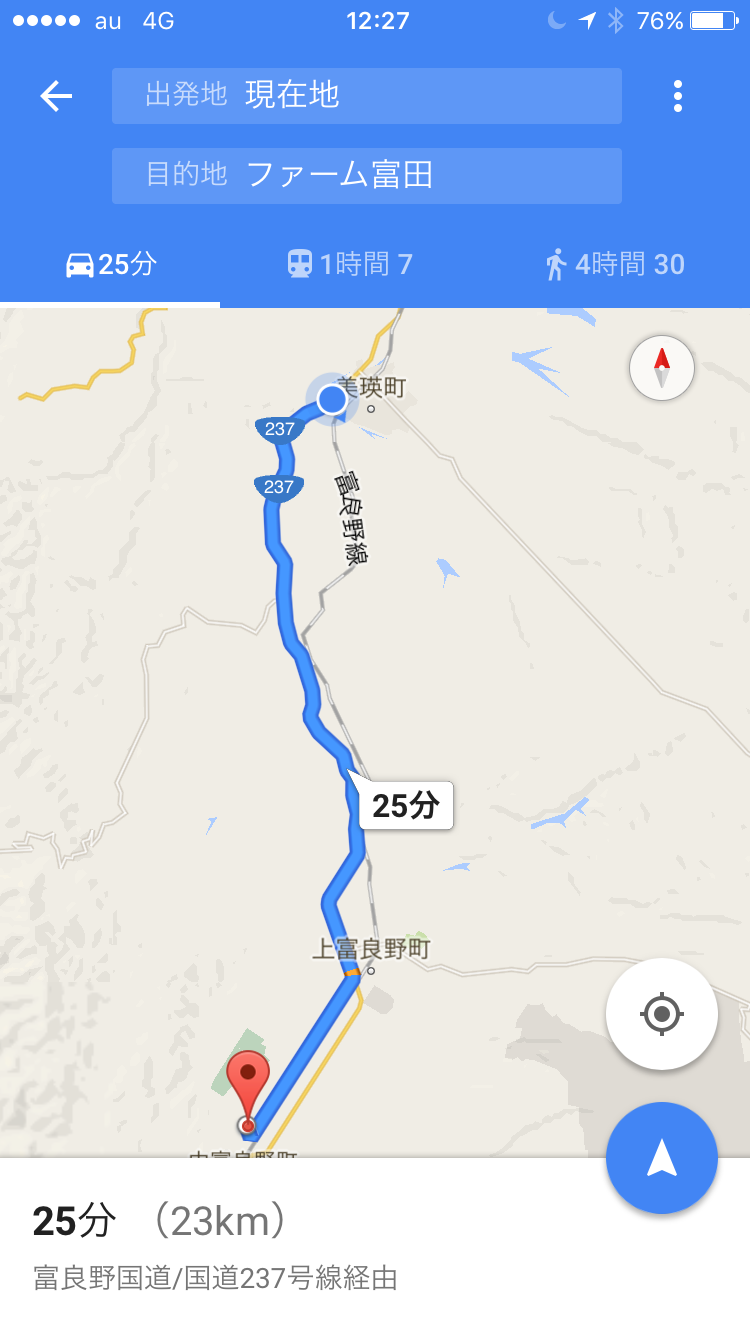
Task: Reset map orientation with the compass
Action: [662, 369]
